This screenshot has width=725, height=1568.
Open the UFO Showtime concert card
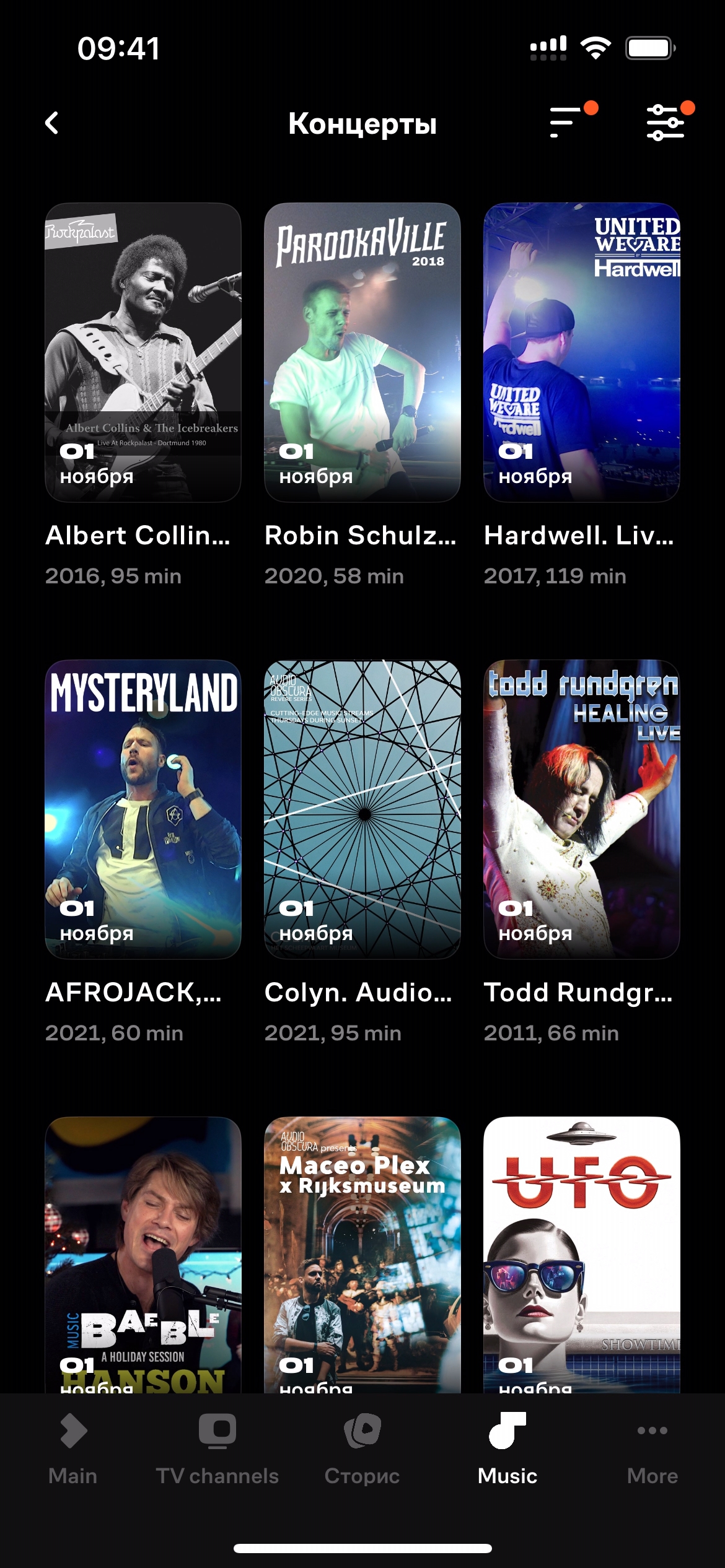point(581,1254)
